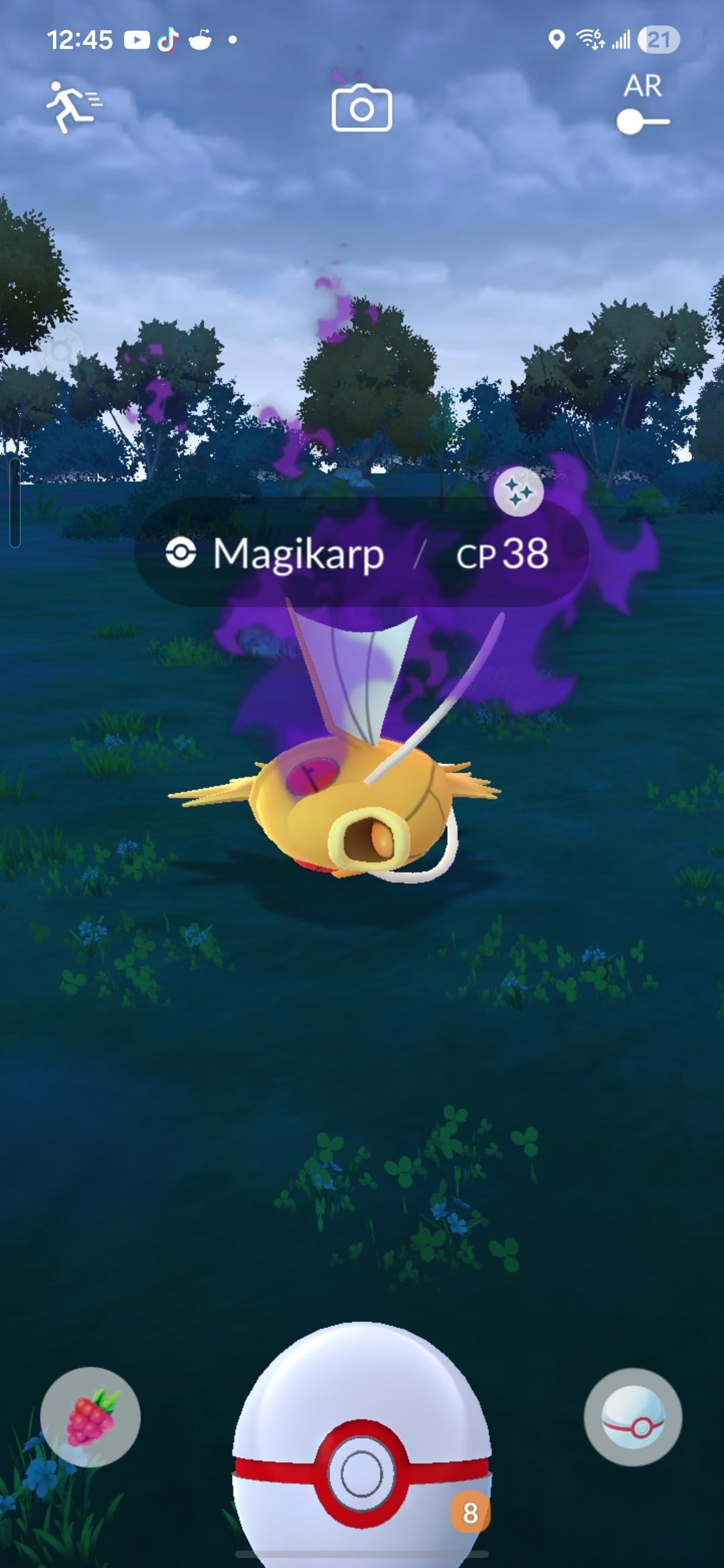Screen dimensions: 724x1568
Task: Run away from the Magikarp encounter
Action: point(72,106)
